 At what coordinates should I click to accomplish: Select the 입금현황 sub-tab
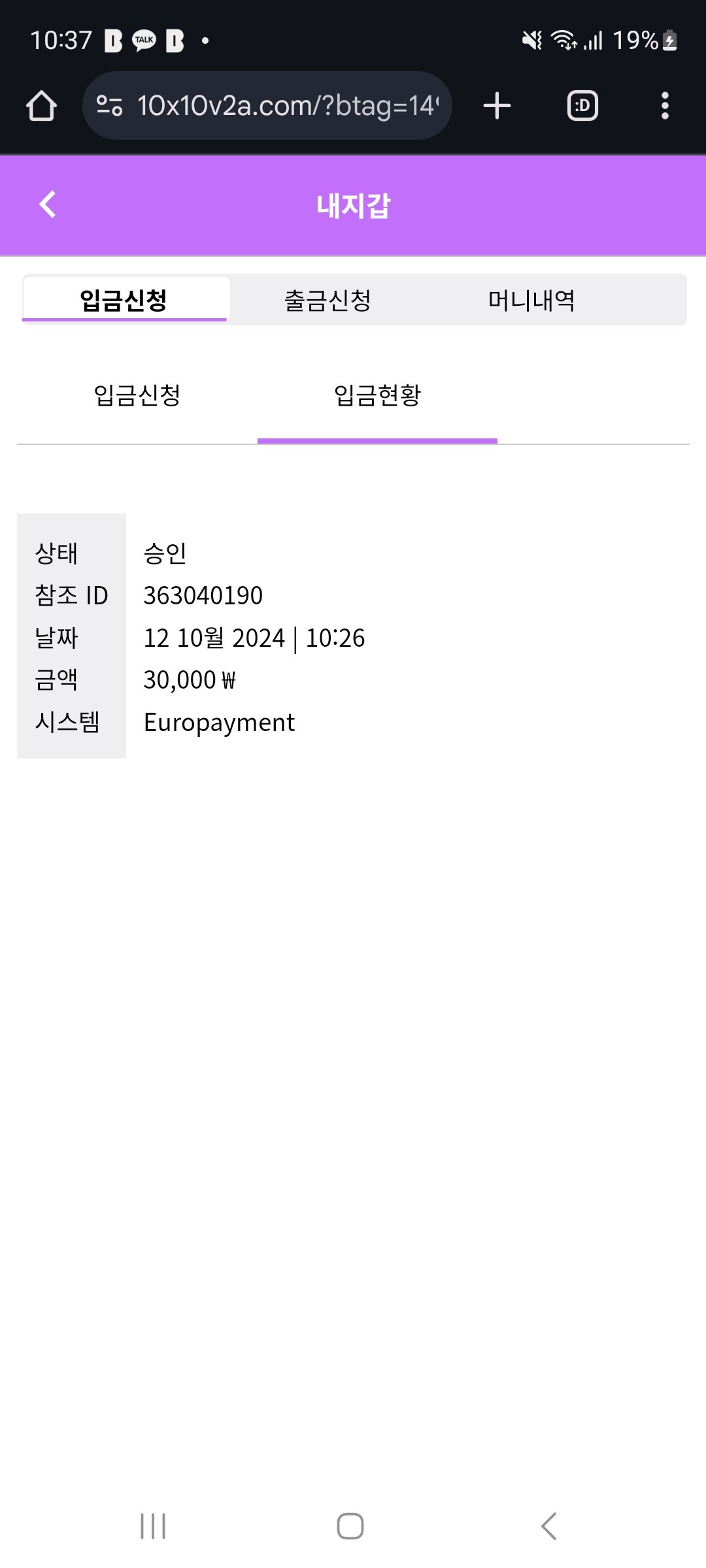[x=377, y=395]
